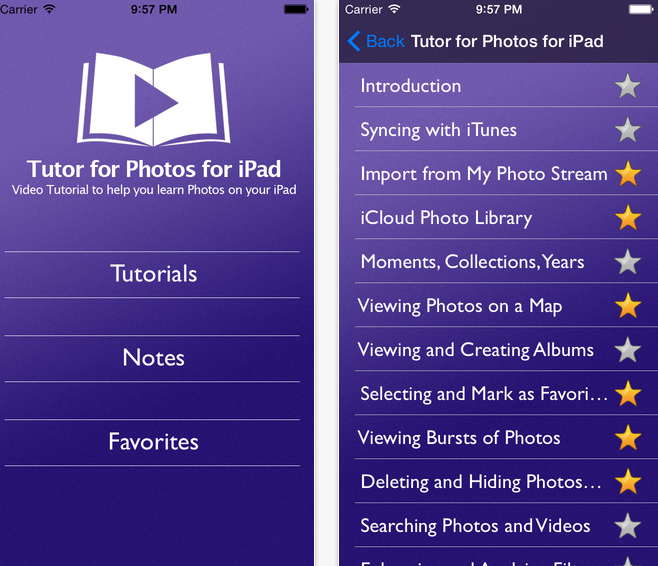Star the Syncing with iTunes tutorial
Screen dimensions: 658x566
click(627, 130)
